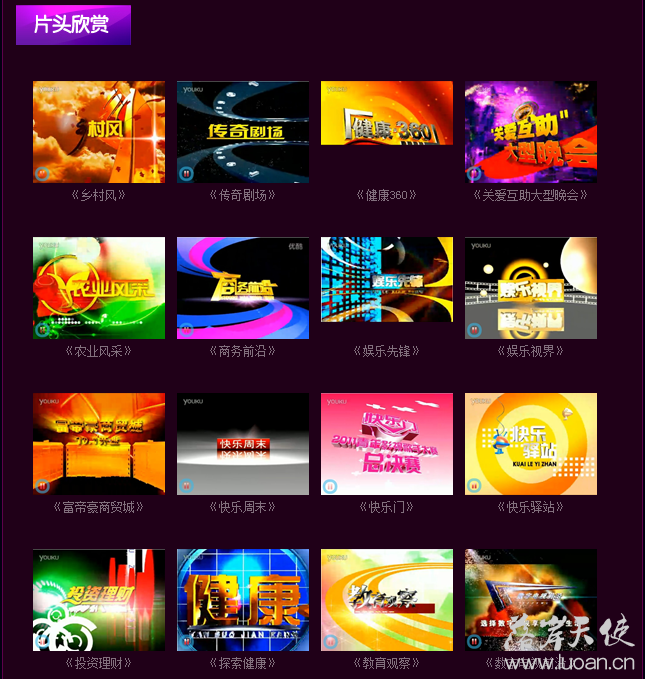Viewport: 645px width, 679px height.
Task: Open the 健康360 video thumbnail
Action: 387,114
